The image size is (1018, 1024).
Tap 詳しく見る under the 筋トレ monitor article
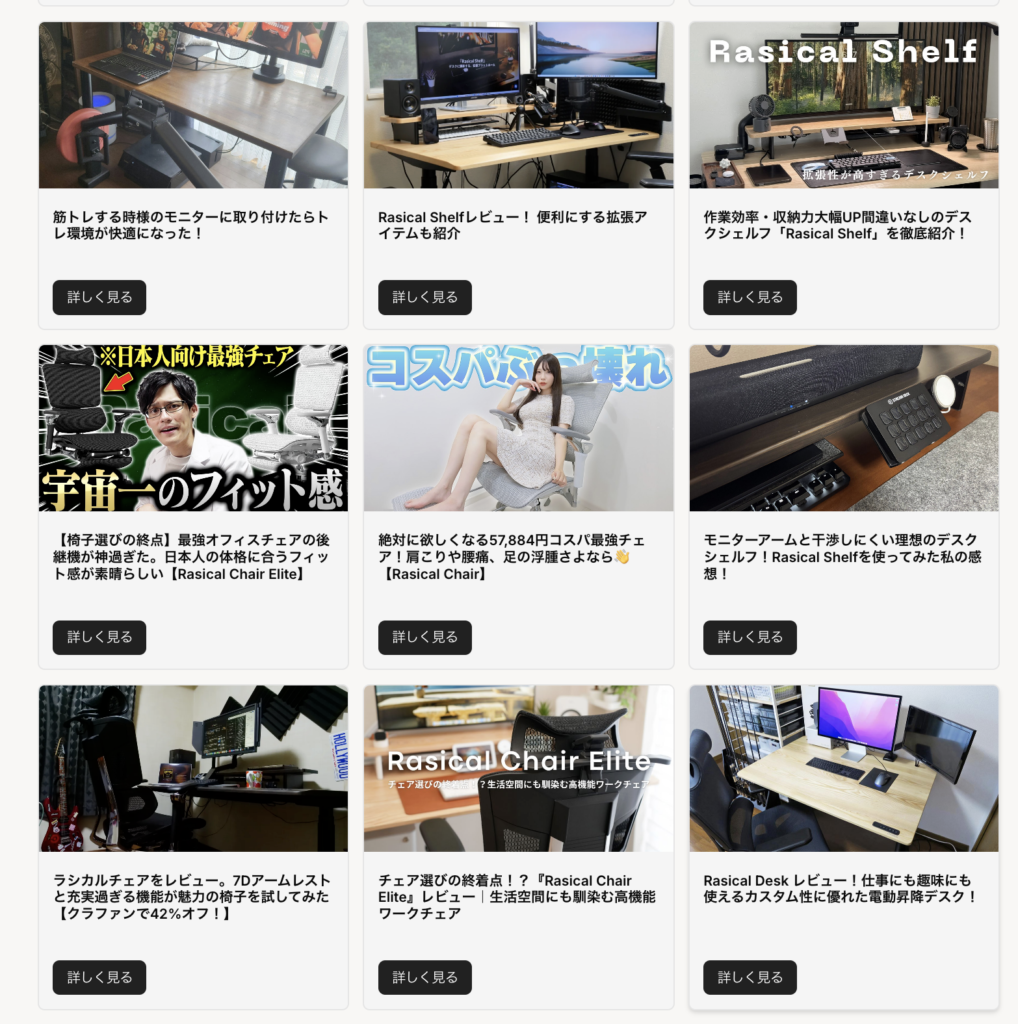pos(99,297)
